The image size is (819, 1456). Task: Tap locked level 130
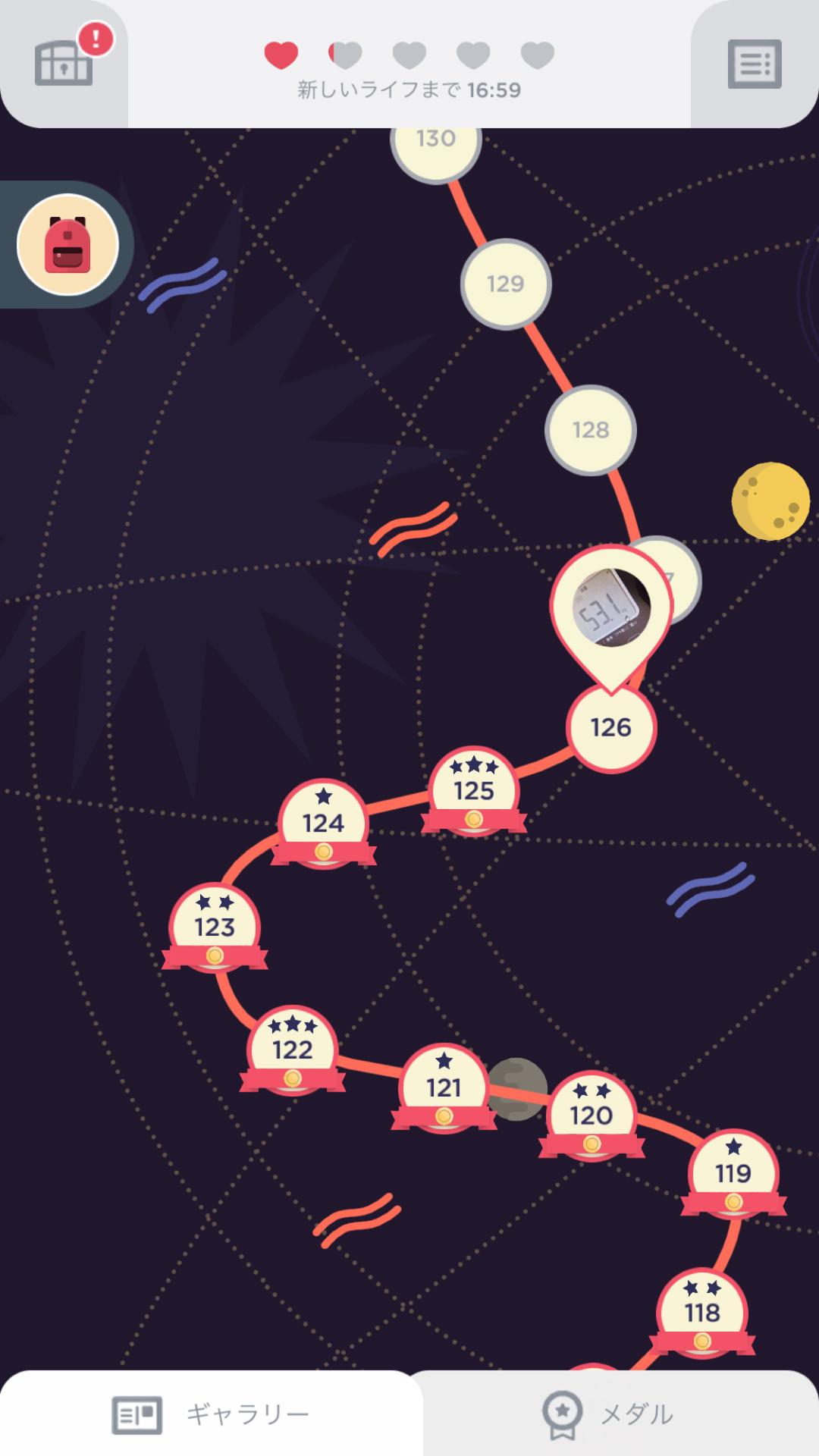tap(436, 144)
